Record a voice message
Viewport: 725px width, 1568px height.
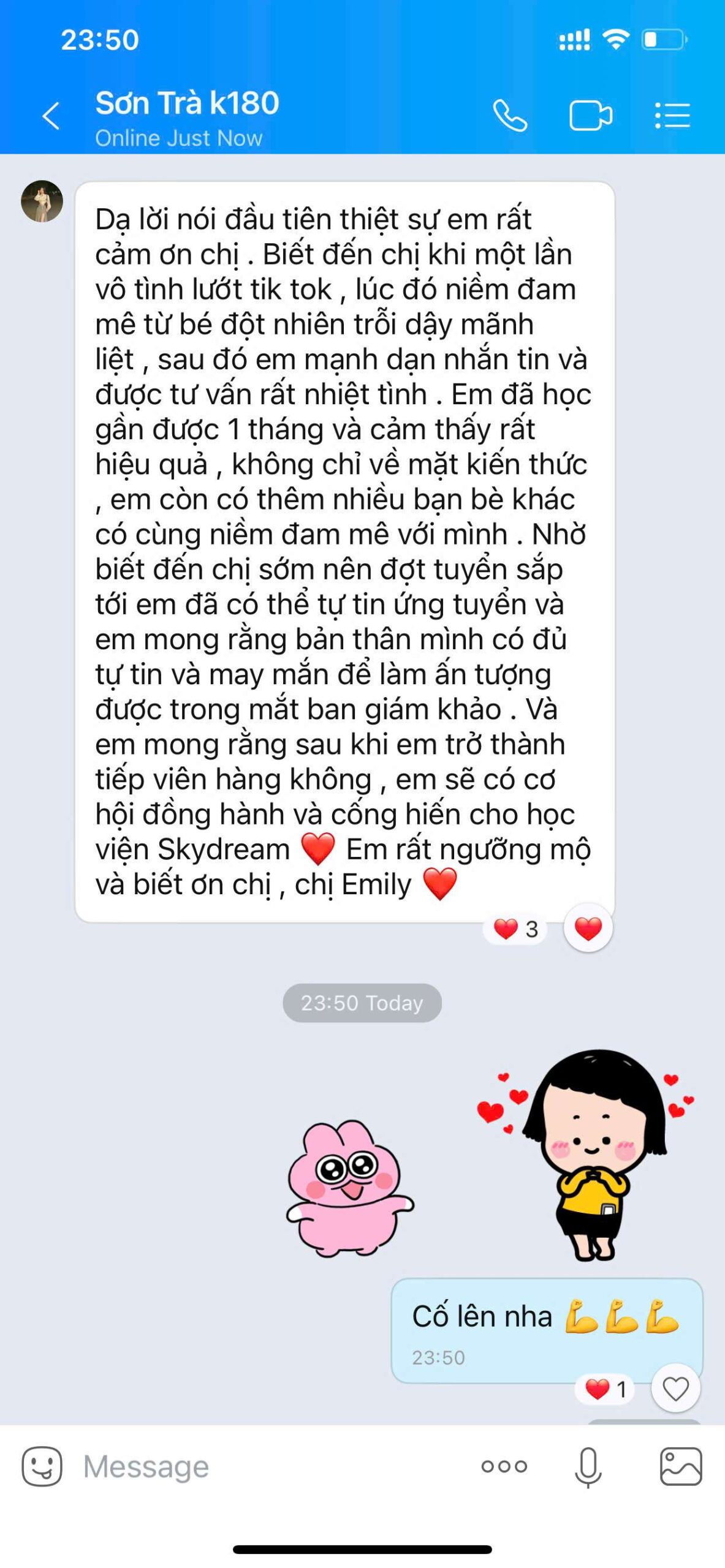click(588, 1466)
